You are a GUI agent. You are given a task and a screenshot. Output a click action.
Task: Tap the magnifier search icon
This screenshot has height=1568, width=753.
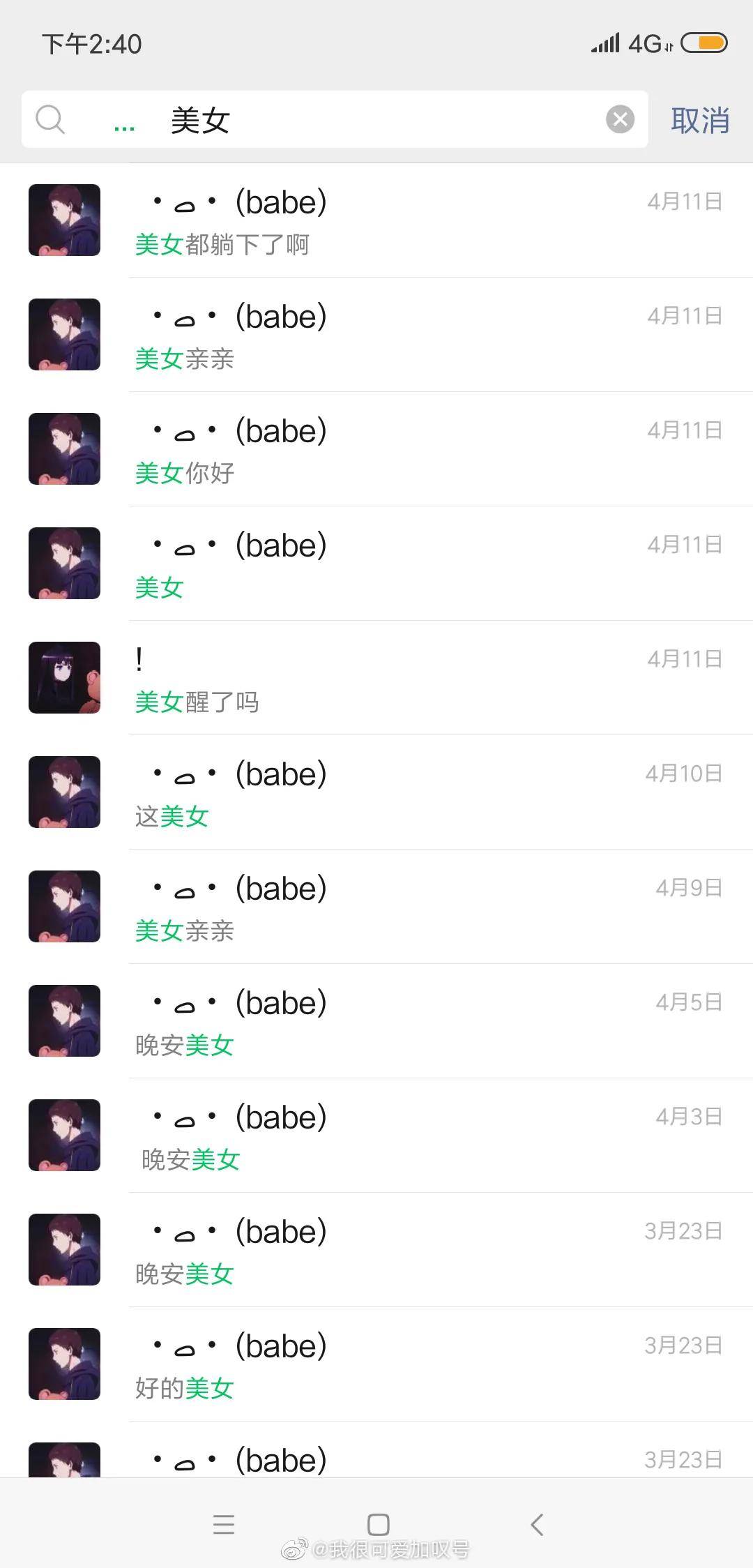(x=50, y=120)
